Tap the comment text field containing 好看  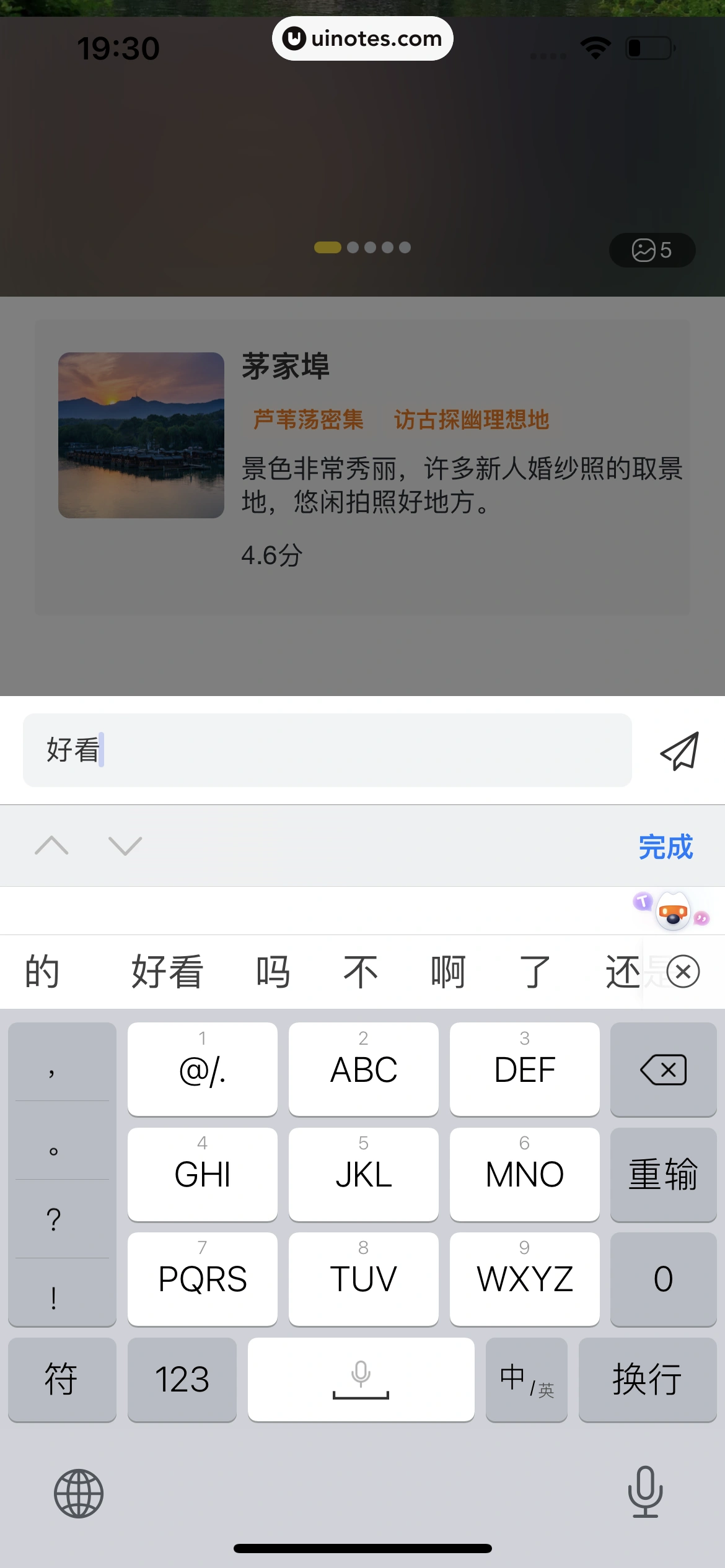pyautogui.click(x=327, y=750)
